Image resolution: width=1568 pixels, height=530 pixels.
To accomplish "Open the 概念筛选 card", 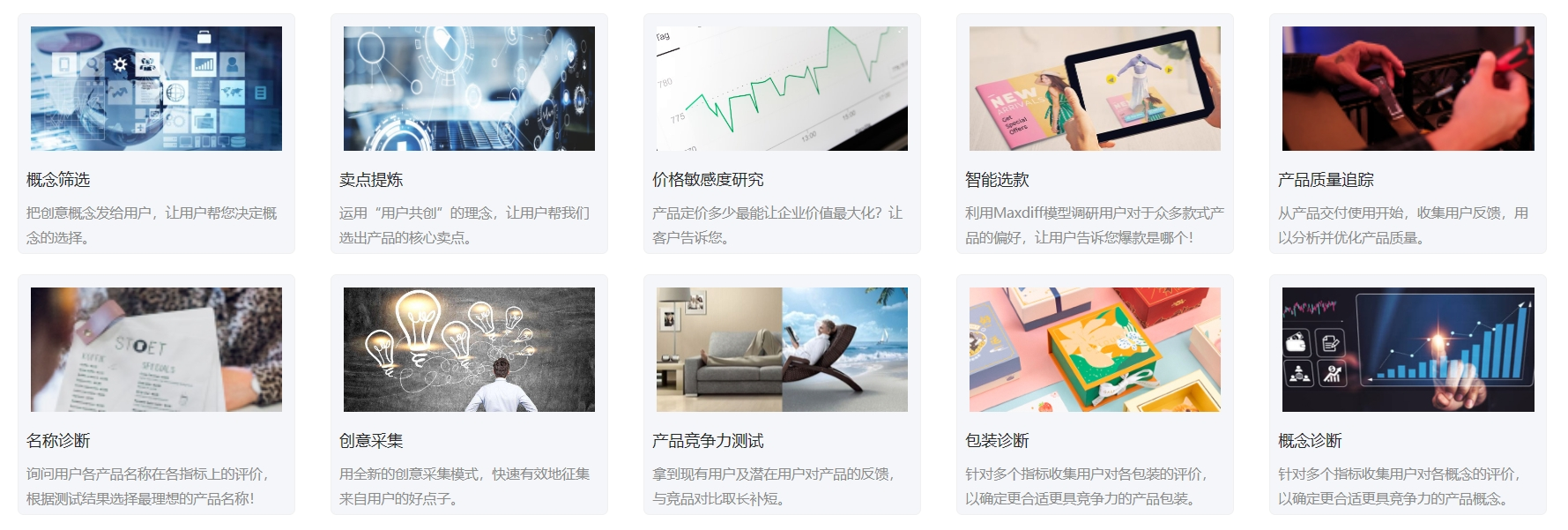I will click(x=156, y=134).
